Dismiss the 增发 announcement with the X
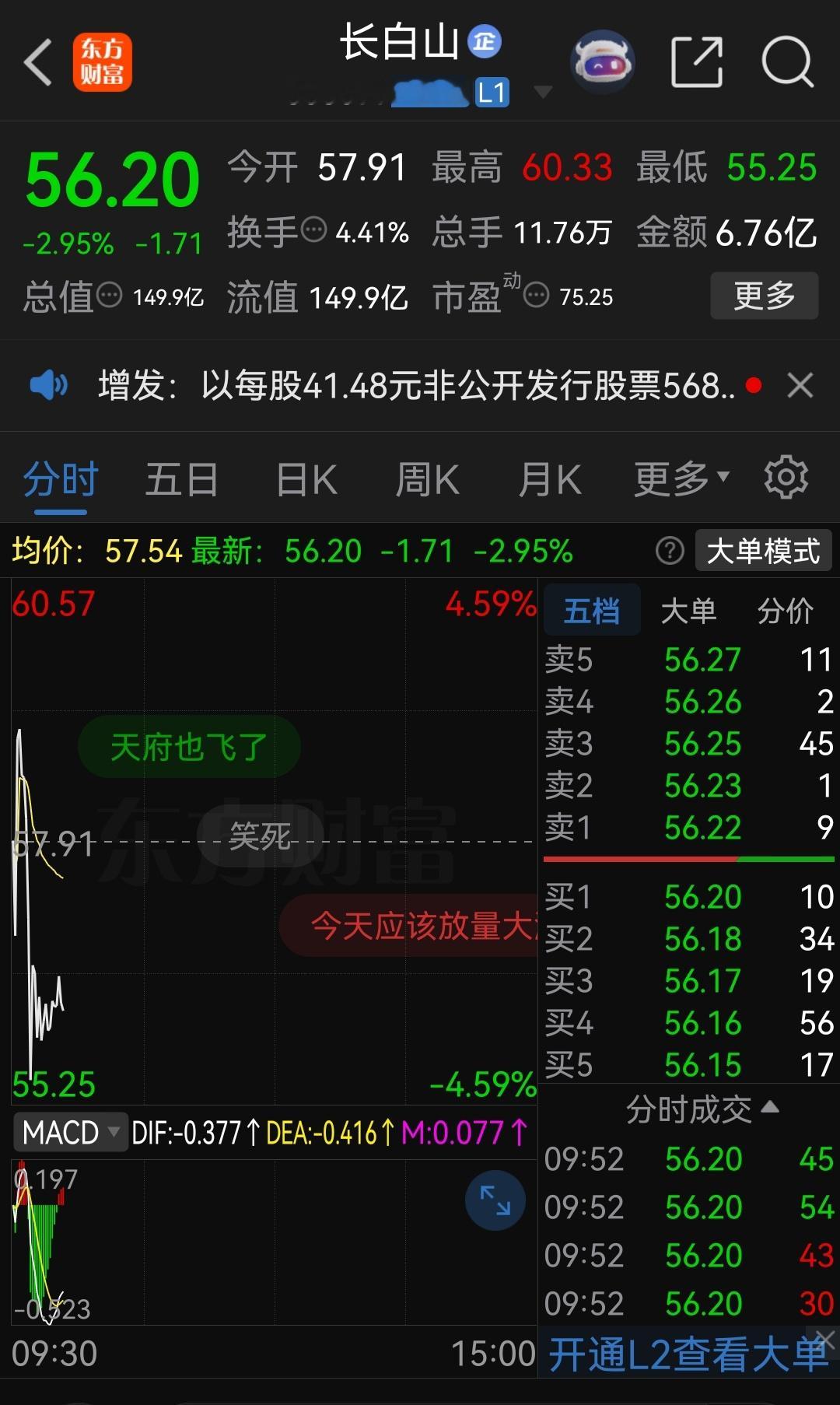Image resolution: width=840 pixels, height=1405 pixels. coord(800,384)
